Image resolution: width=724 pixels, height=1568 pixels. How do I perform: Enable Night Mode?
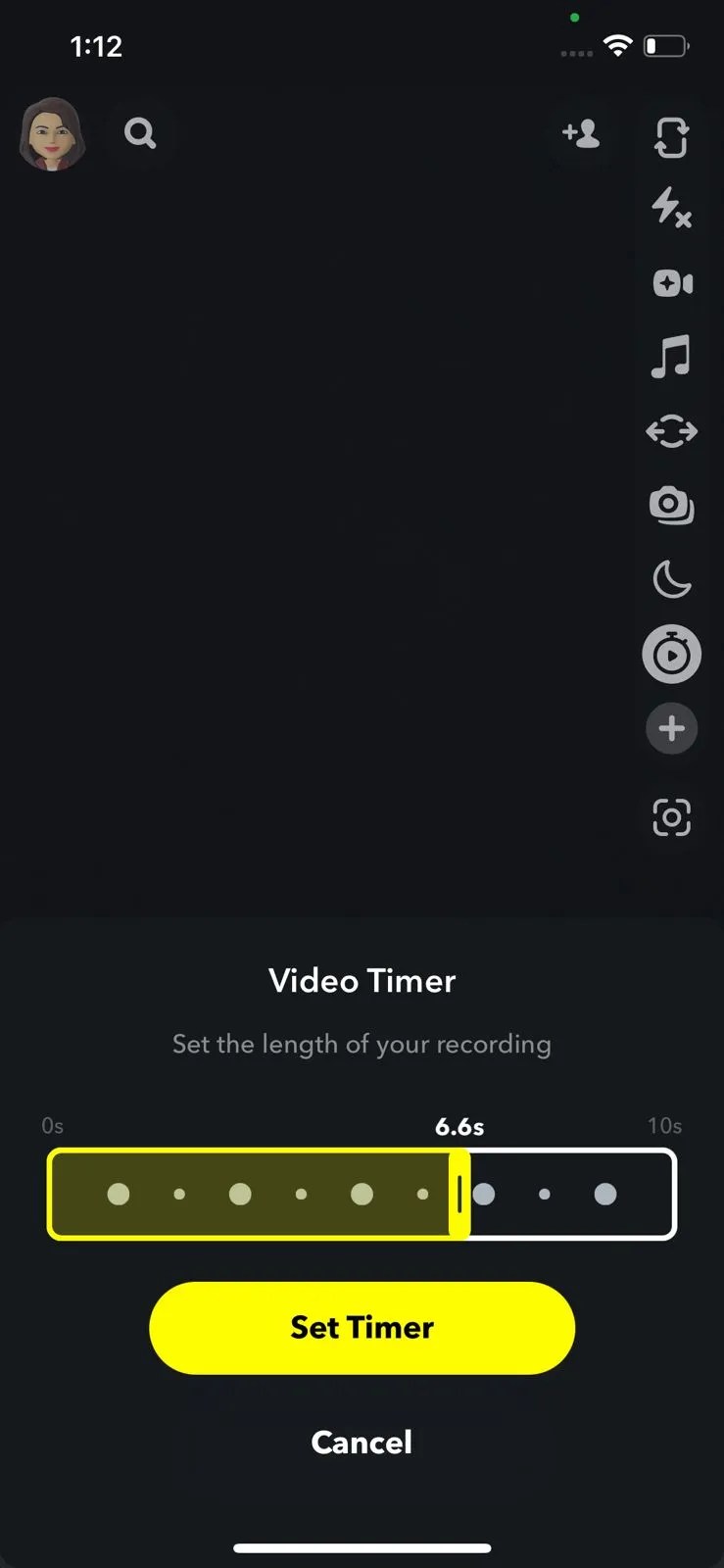click(671, 579)
